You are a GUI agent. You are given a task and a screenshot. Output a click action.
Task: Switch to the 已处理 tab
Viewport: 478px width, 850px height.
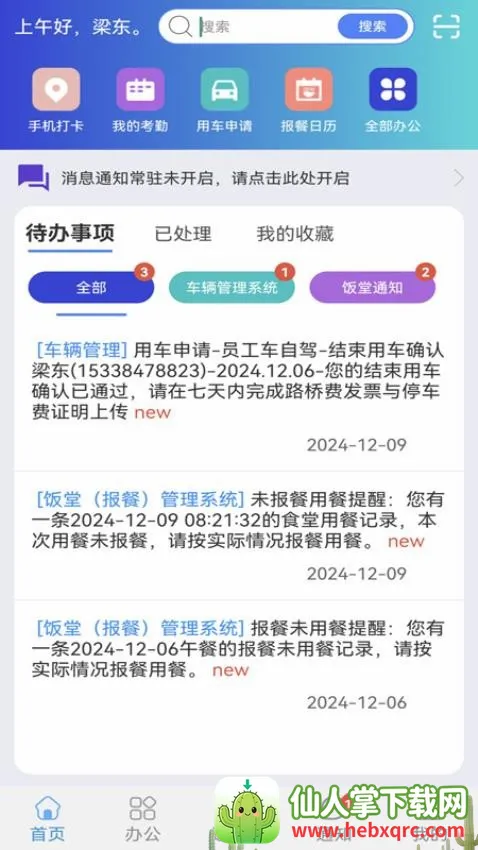[183, 234]
